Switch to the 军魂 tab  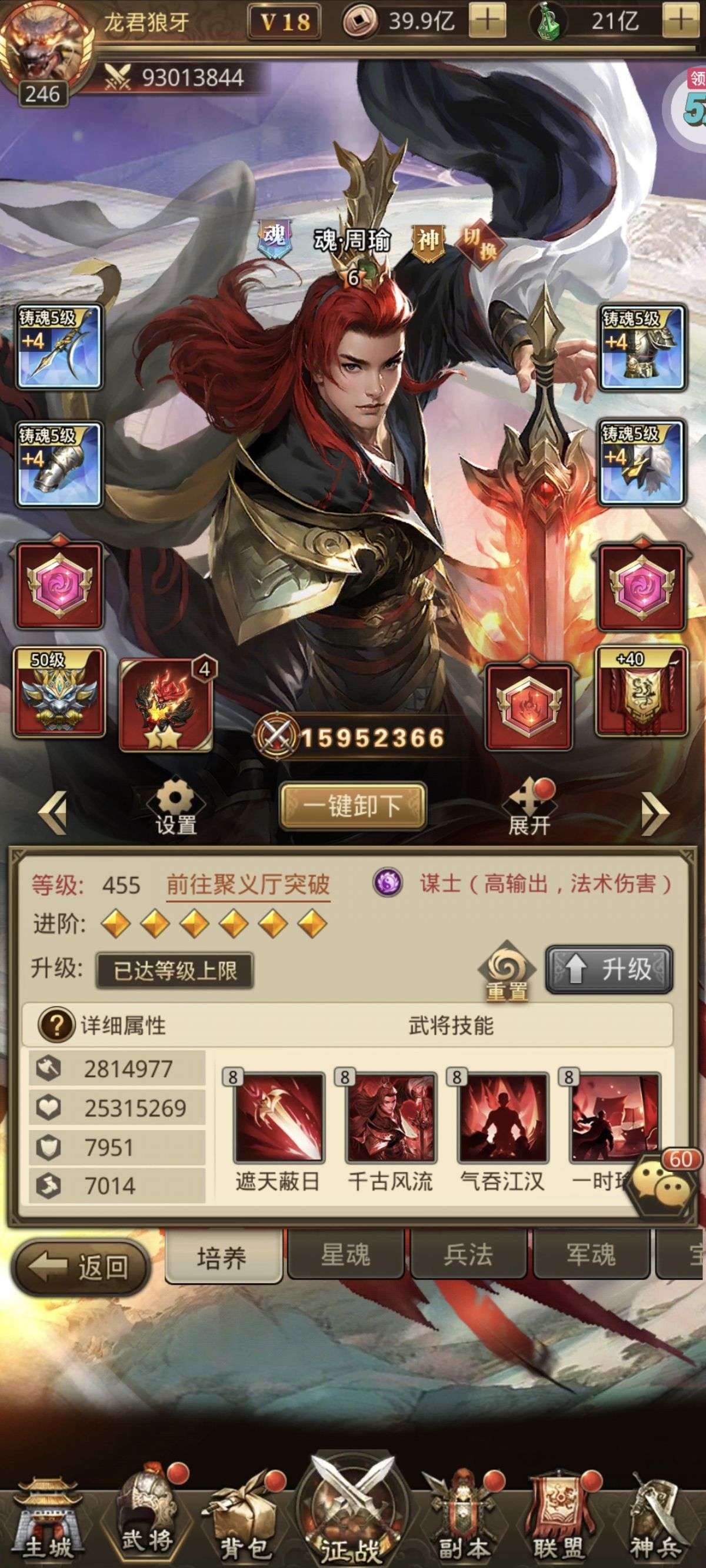(591, 1255)
